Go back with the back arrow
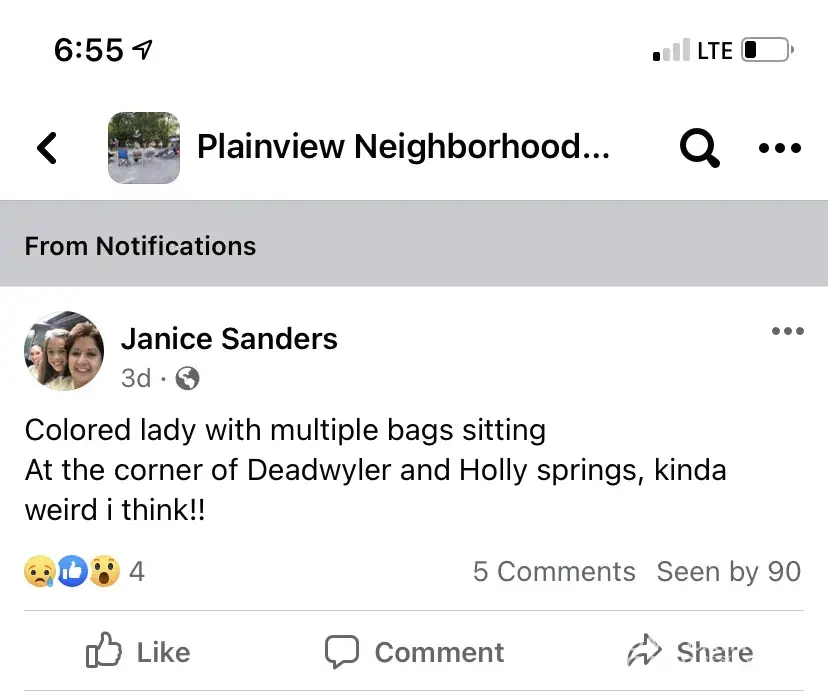The height and width of the screenshot is (696, 828). [x=47, y=148]
